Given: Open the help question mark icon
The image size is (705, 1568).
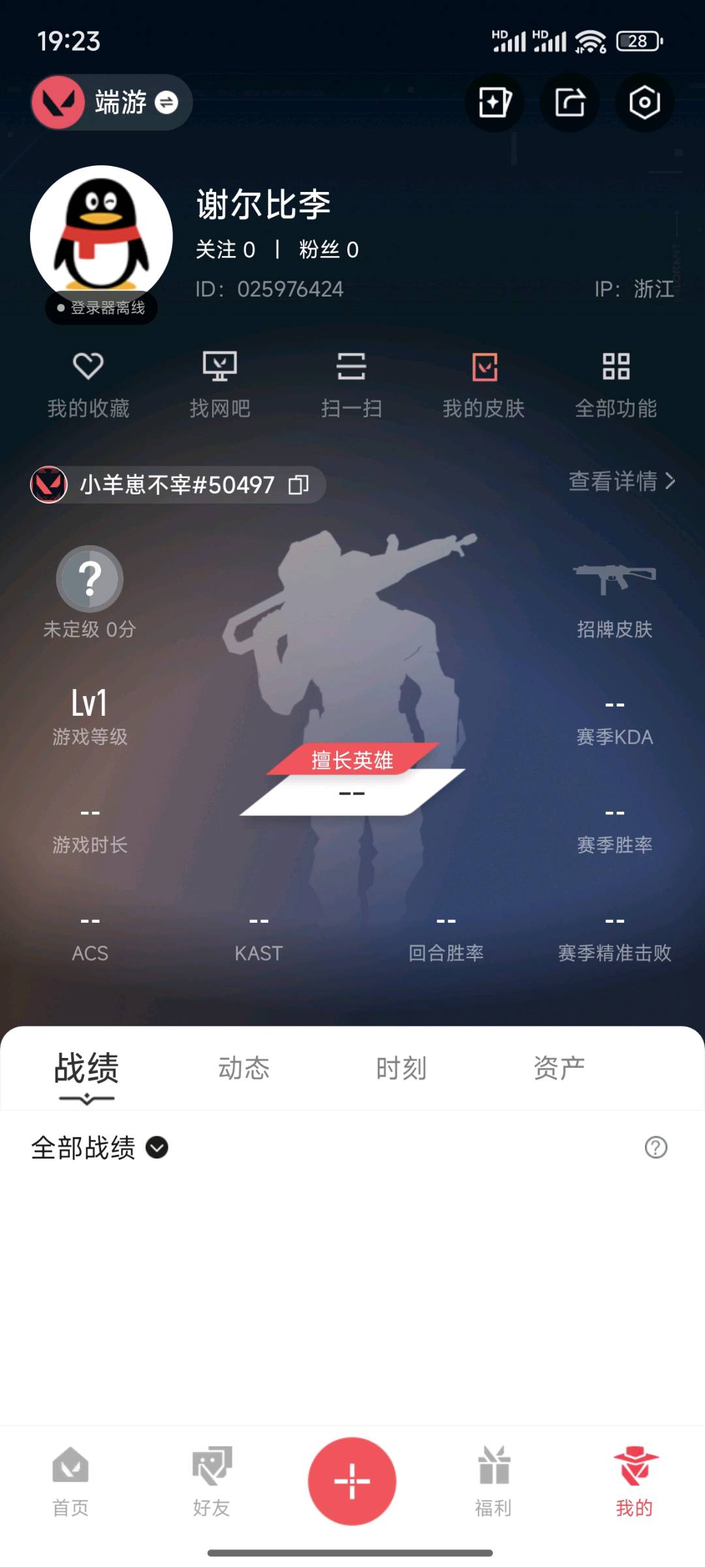Looking at the screenshot, I should pyautogui.click(x=655, y=1147).
